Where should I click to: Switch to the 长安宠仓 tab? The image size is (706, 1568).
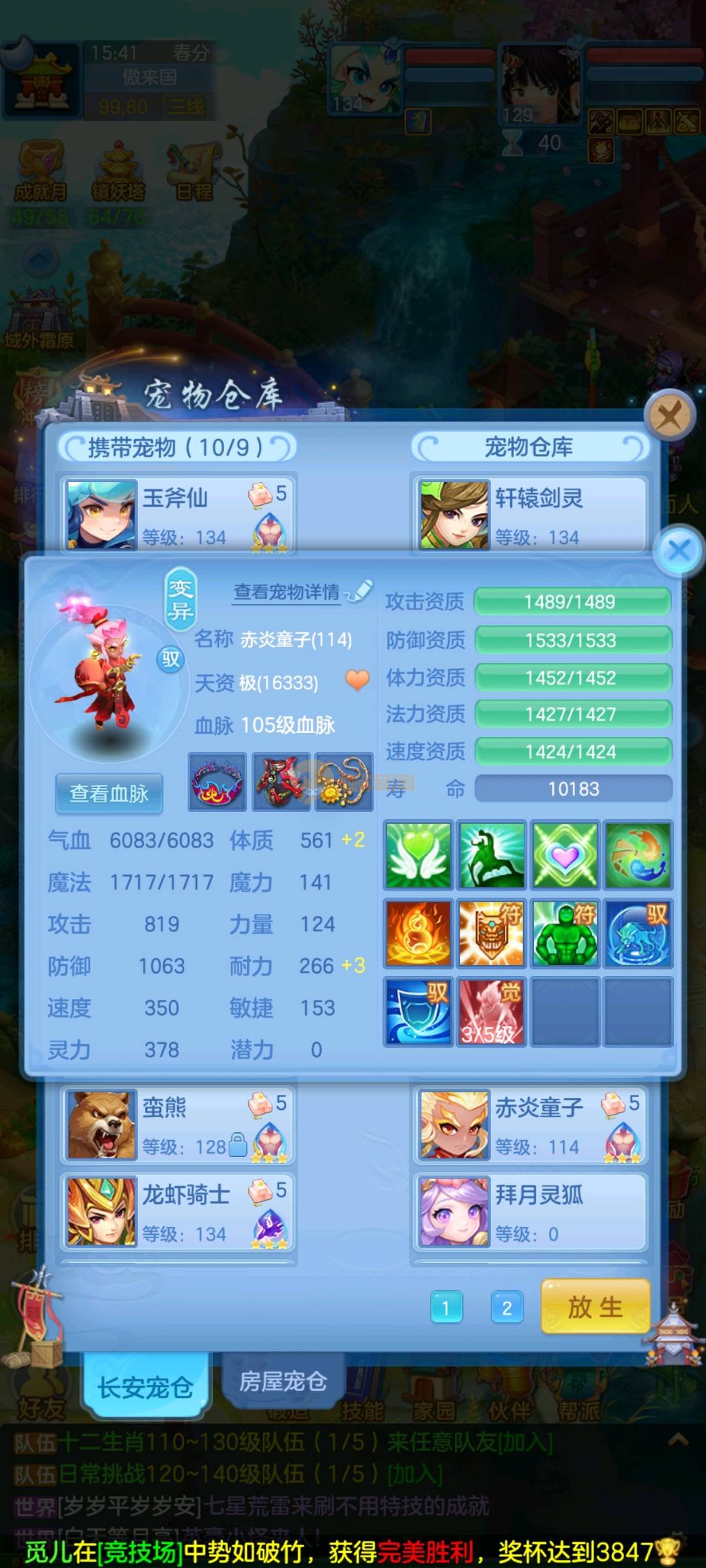(x=145, y=1386)
